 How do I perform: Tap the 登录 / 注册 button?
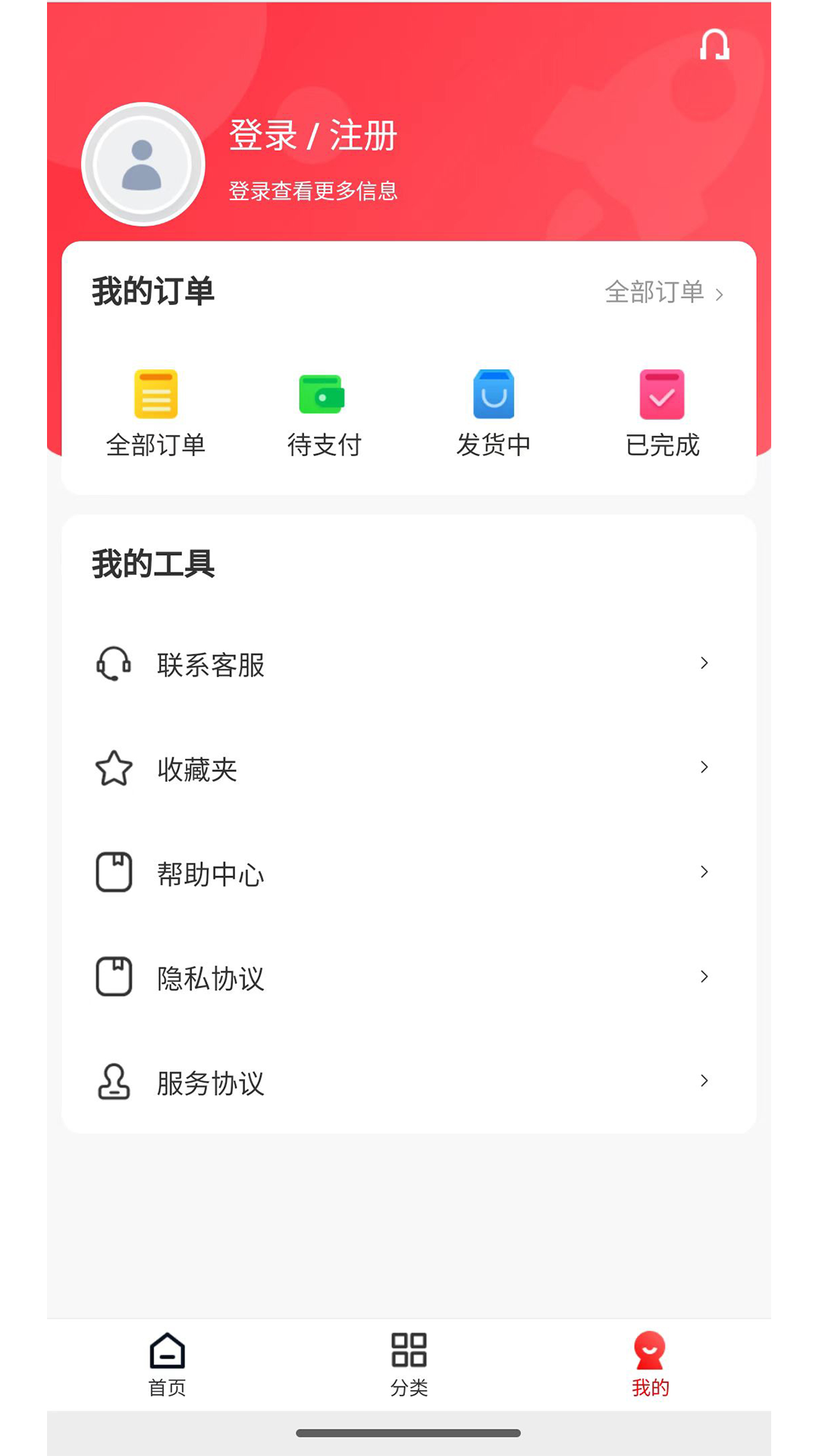point(312,137)
